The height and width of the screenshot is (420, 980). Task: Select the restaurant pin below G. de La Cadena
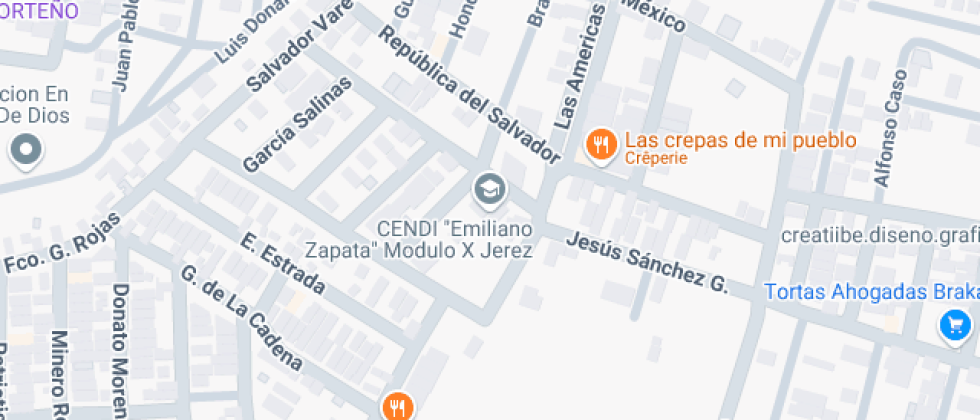pos(398,406)
